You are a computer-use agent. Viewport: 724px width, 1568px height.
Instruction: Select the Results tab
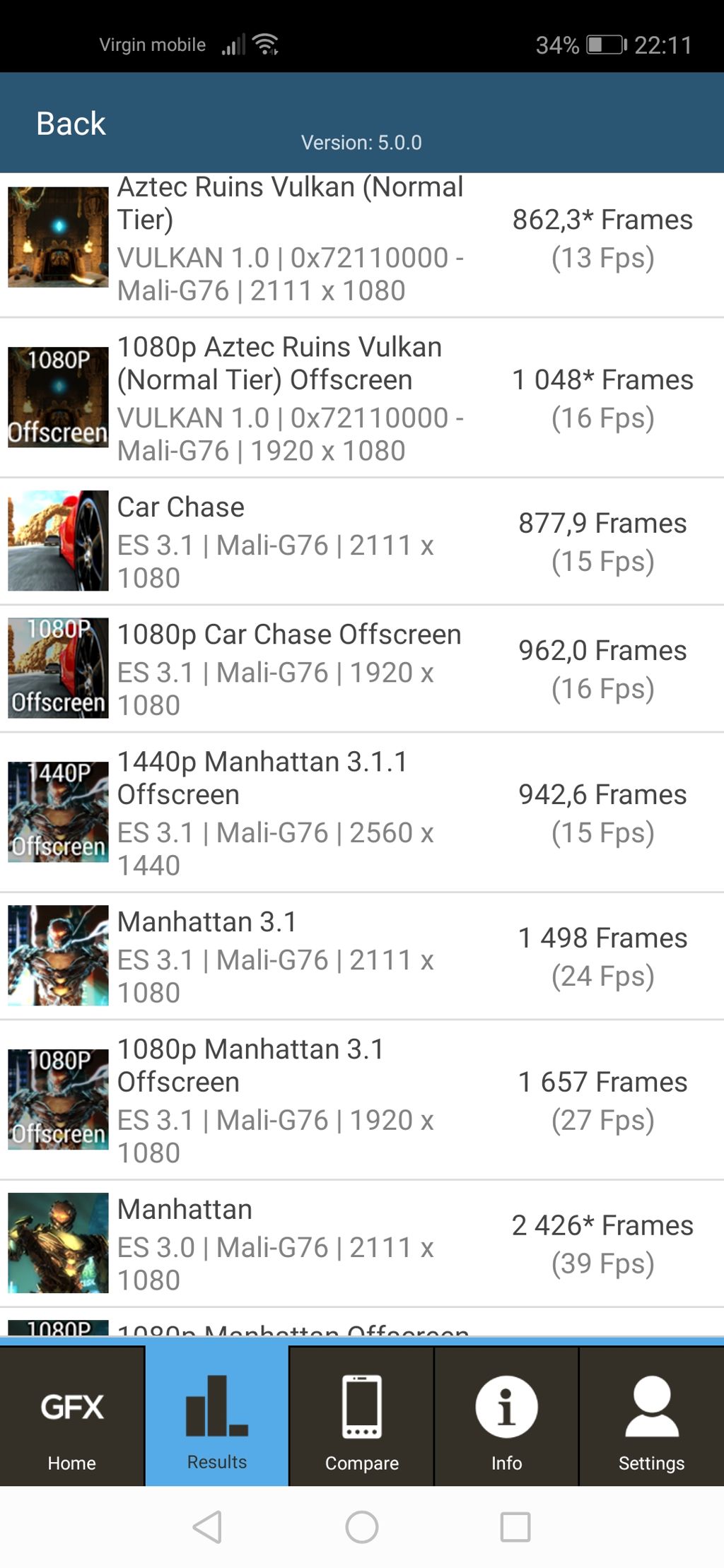pyautogui.click(x=217, y=1415)
